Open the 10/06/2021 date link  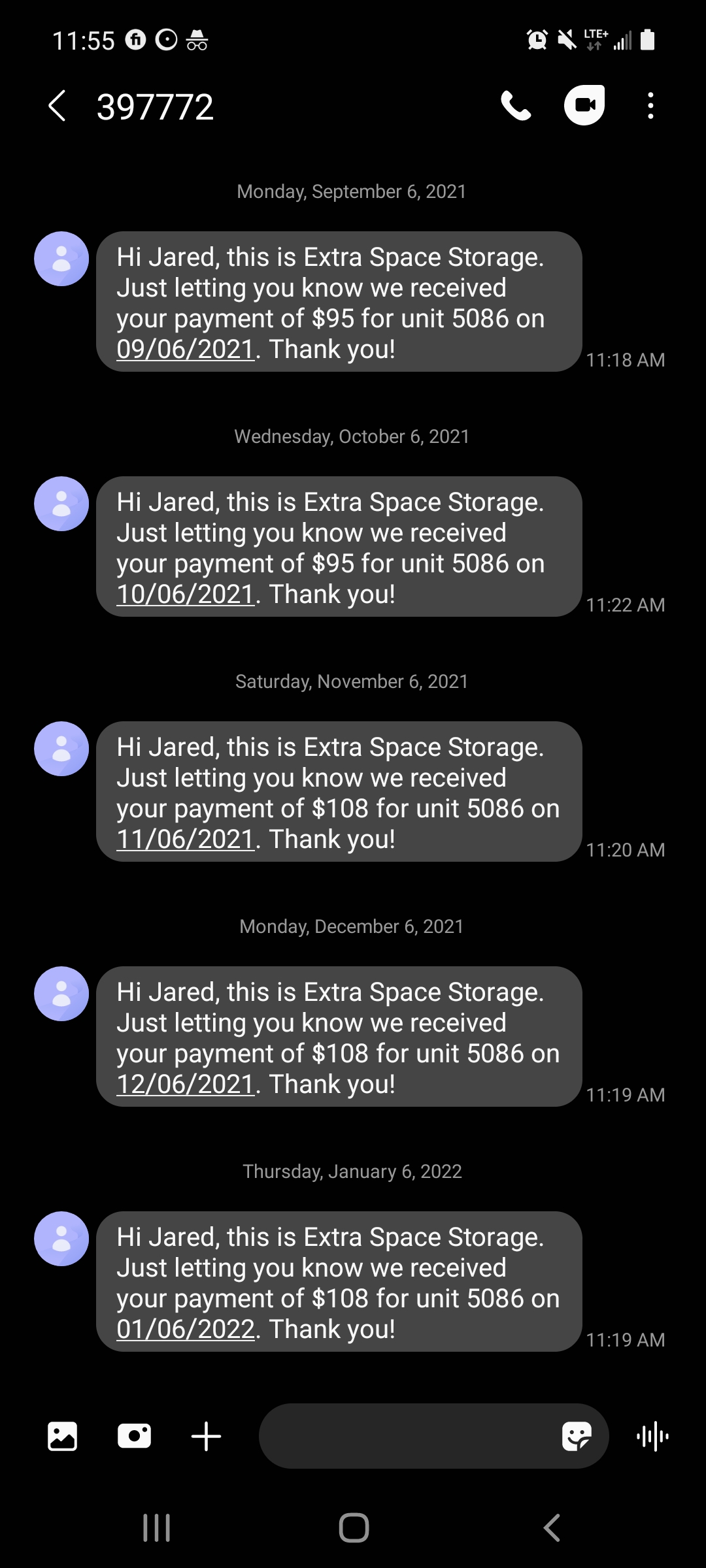pos(185,595)
